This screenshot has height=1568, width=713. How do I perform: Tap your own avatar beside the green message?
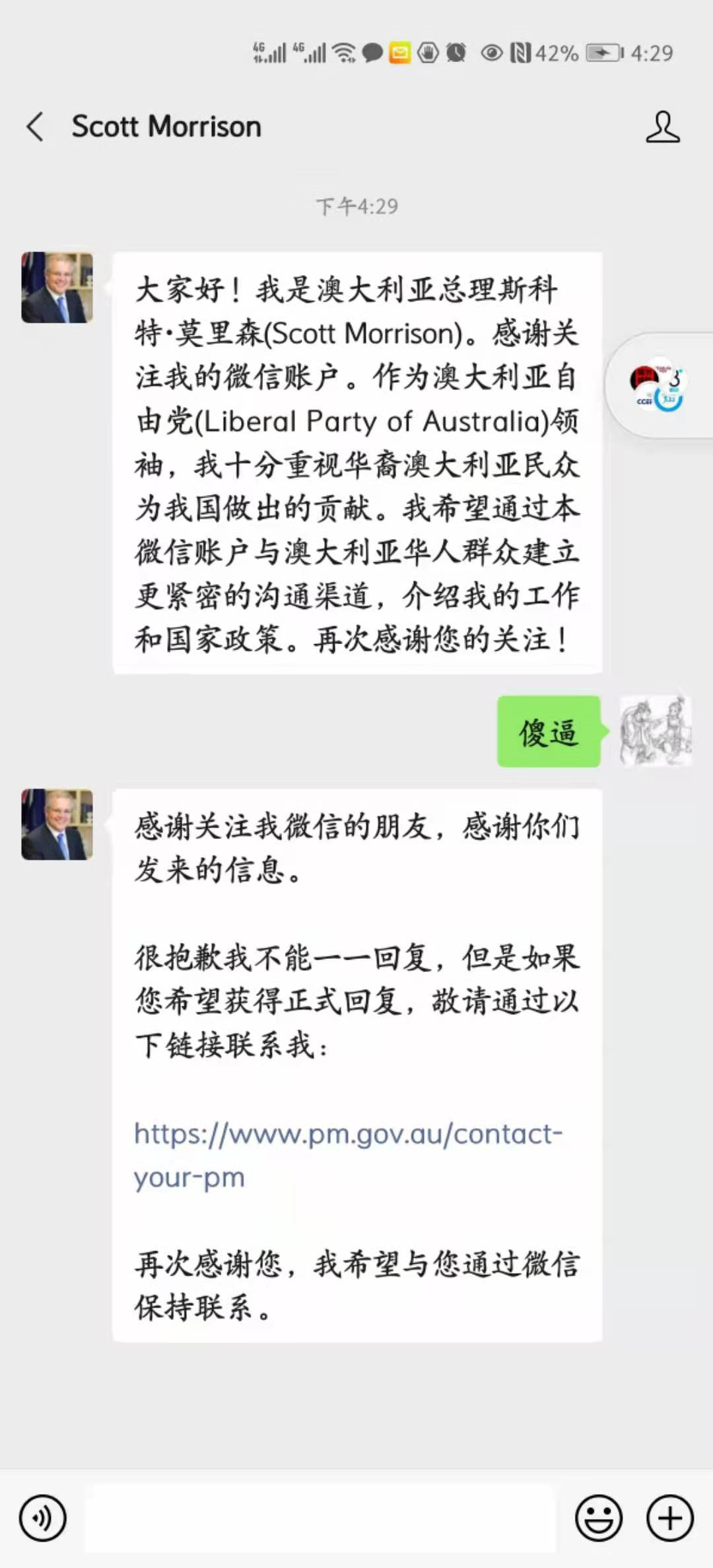pos(656,731)
